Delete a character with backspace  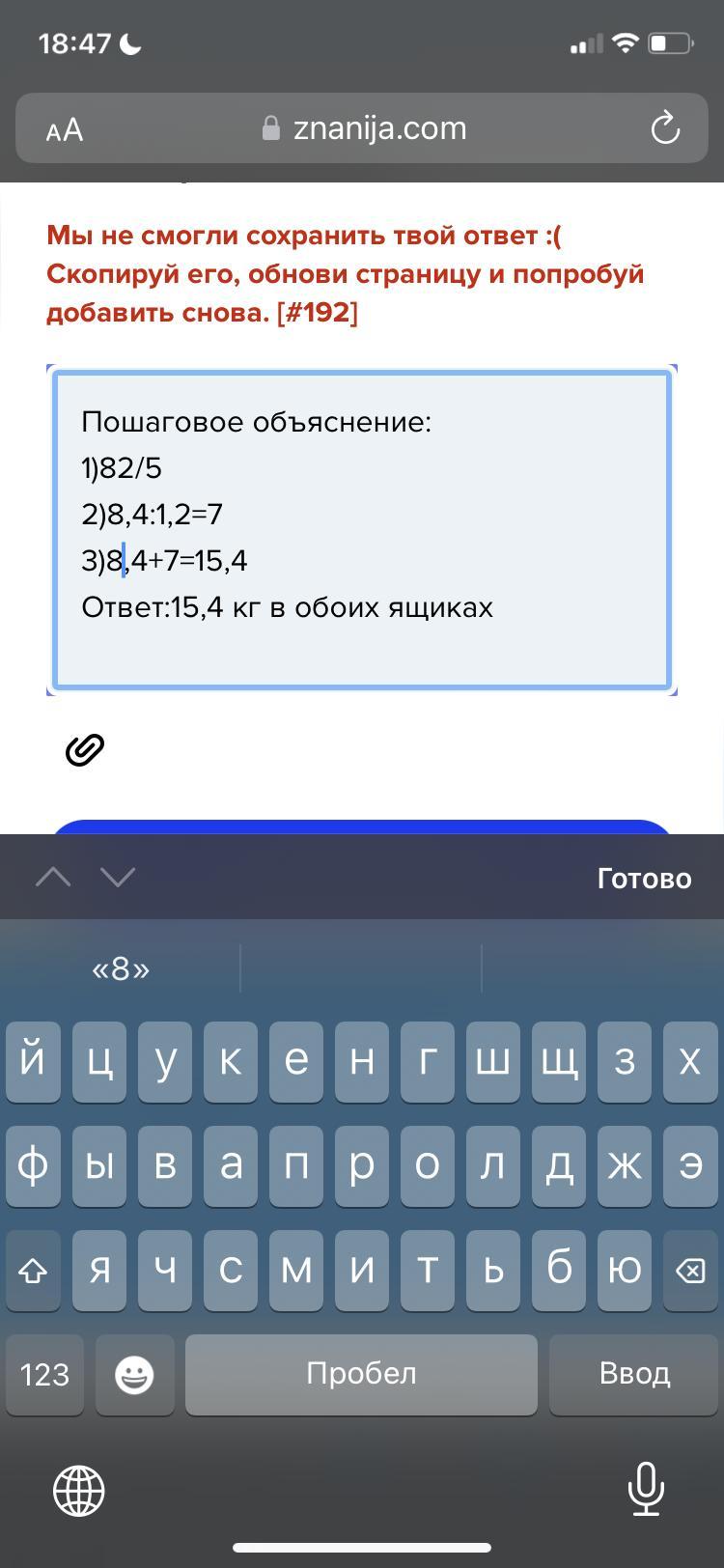689,1271
